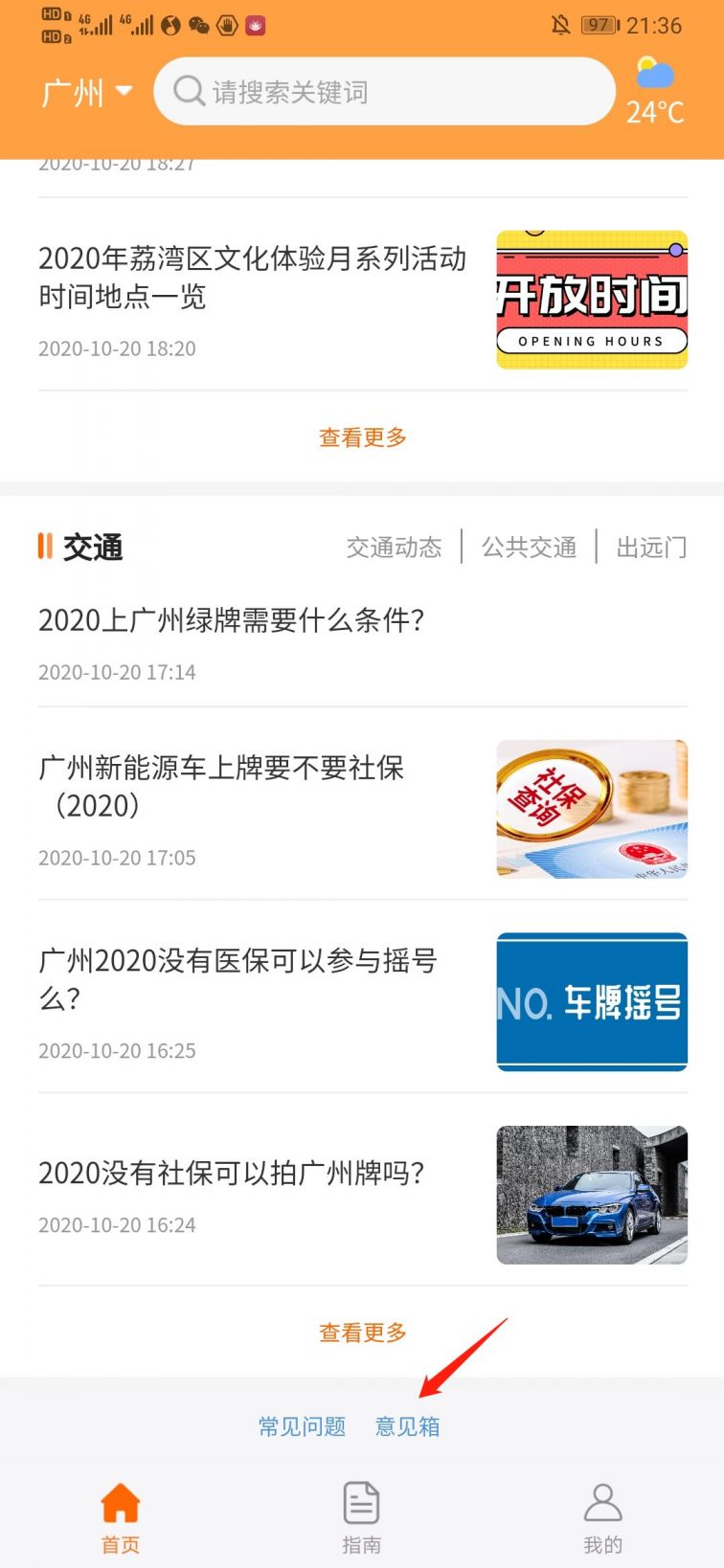Open the 常见问题 link
Screen dimensions: 724x1568
(x=302, y=1426)
